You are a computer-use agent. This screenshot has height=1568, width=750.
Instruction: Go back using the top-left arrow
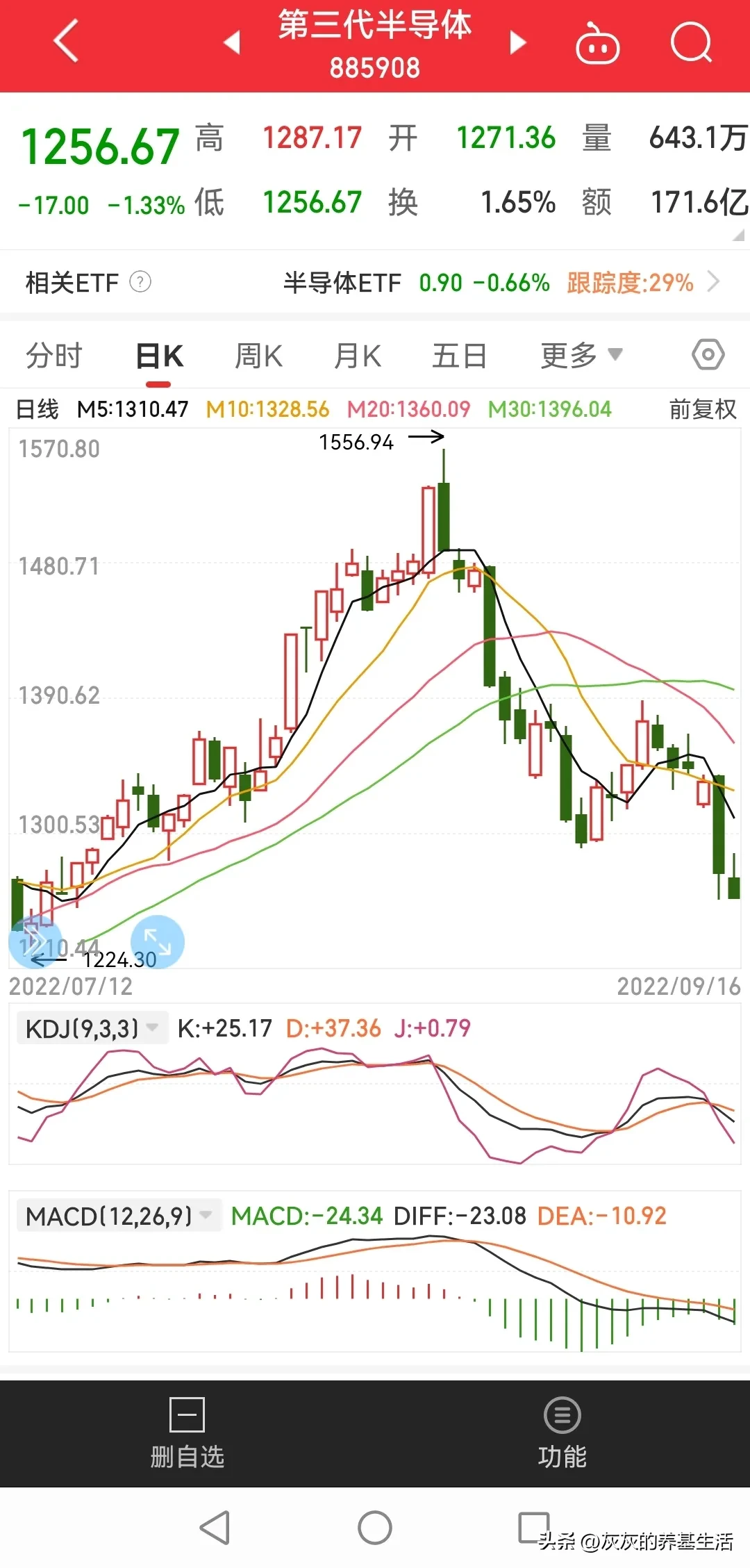[66, 42]
